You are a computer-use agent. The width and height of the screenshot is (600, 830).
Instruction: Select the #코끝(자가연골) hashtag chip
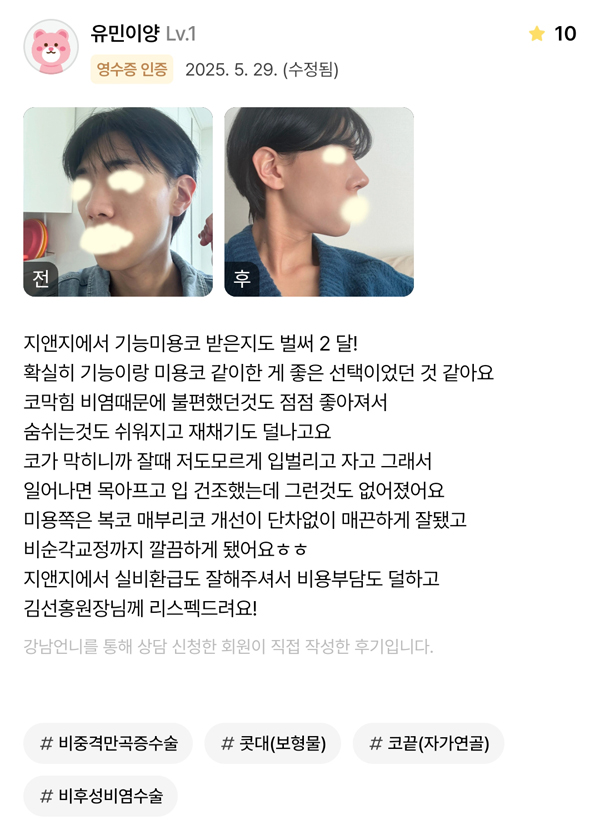(x=429, y=743)
